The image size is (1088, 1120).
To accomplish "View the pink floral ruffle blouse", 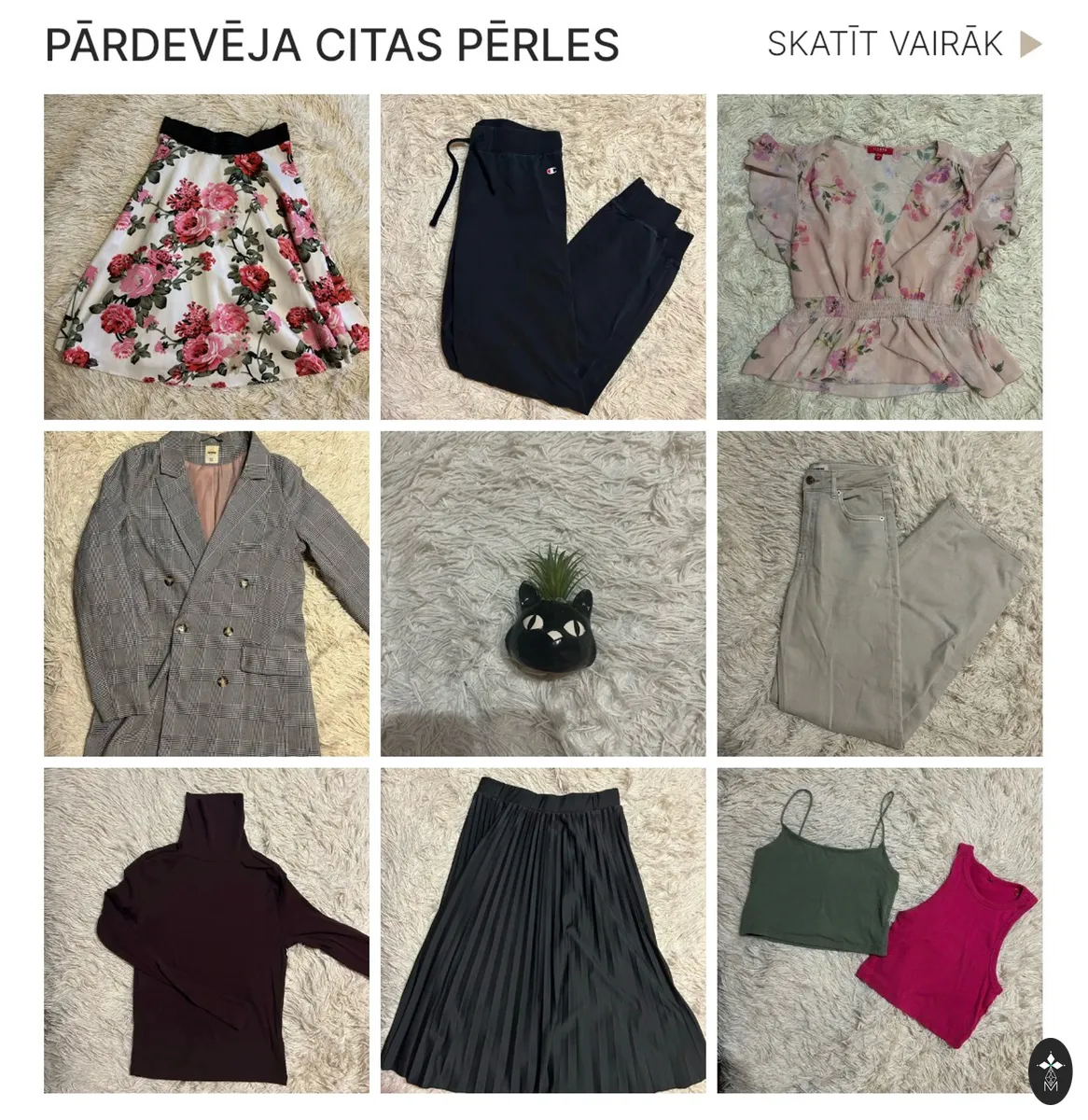I will [880, 257].
